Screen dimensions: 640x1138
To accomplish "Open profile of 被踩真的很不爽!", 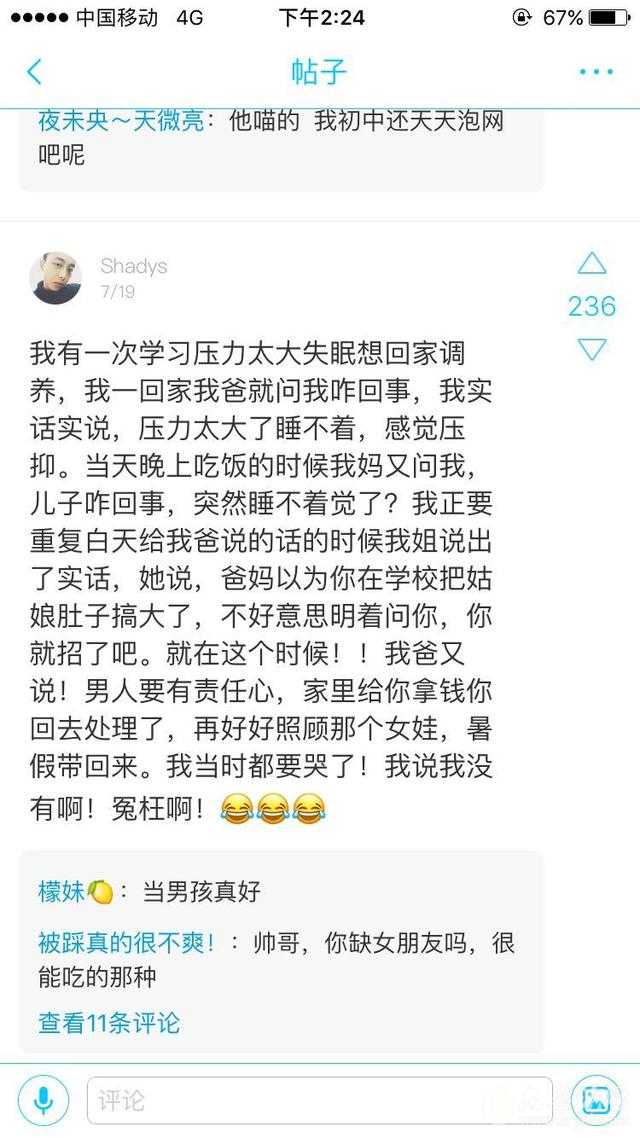I will pos(127,943).
